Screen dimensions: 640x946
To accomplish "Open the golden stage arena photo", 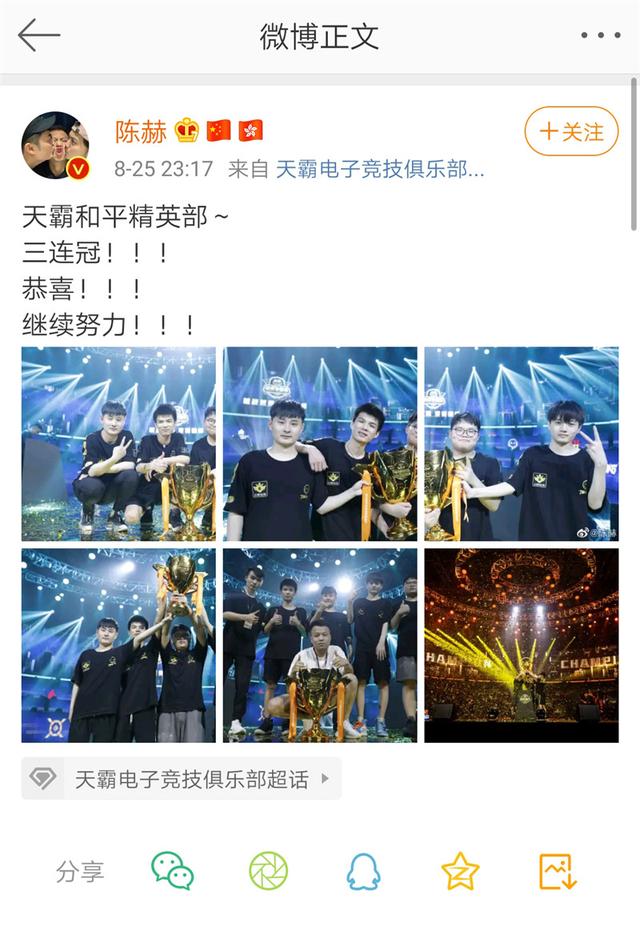I will 521,645.
